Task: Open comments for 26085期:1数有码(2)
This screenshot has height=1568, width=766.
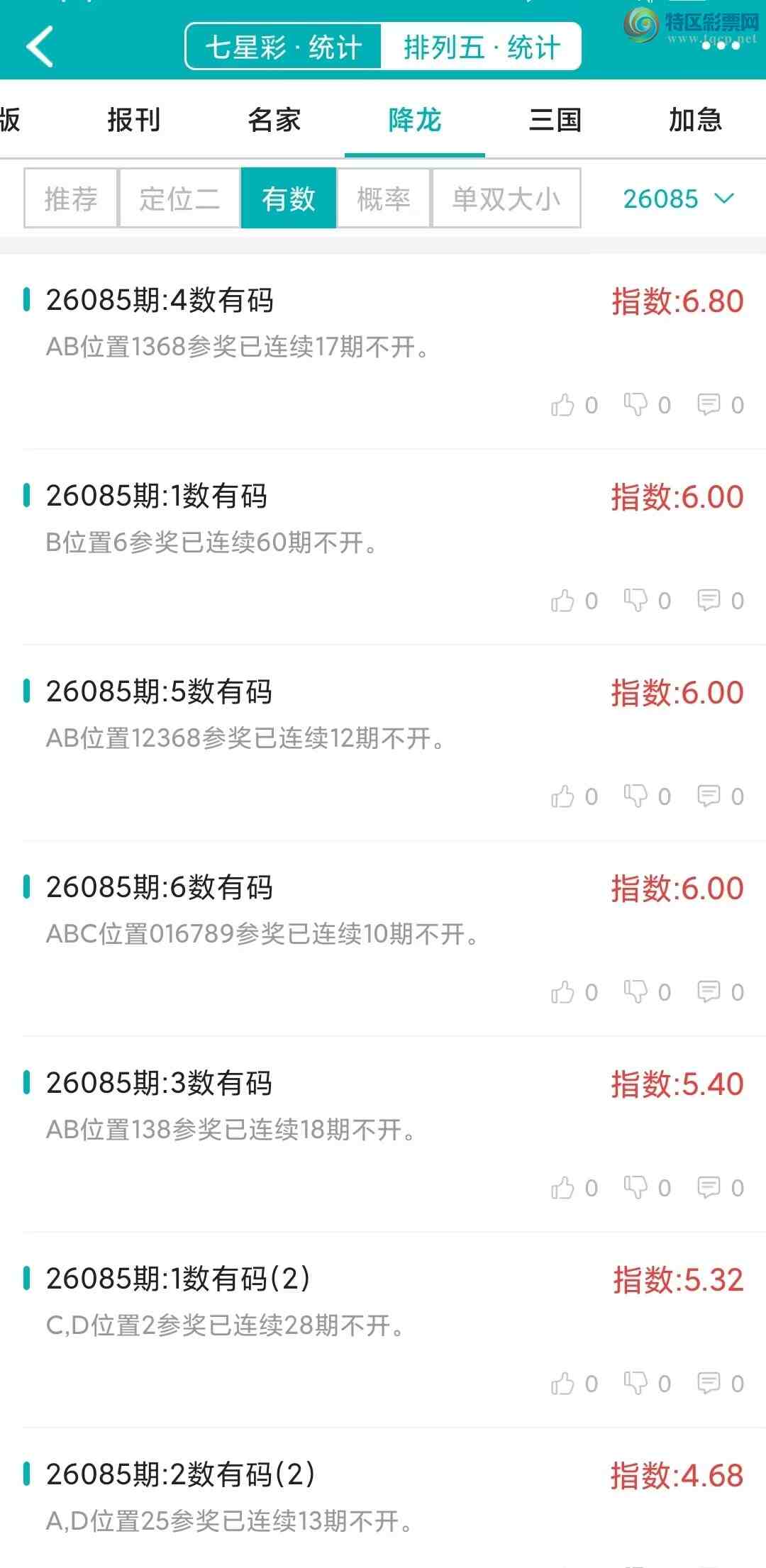Action: (x=711, y=1382)
